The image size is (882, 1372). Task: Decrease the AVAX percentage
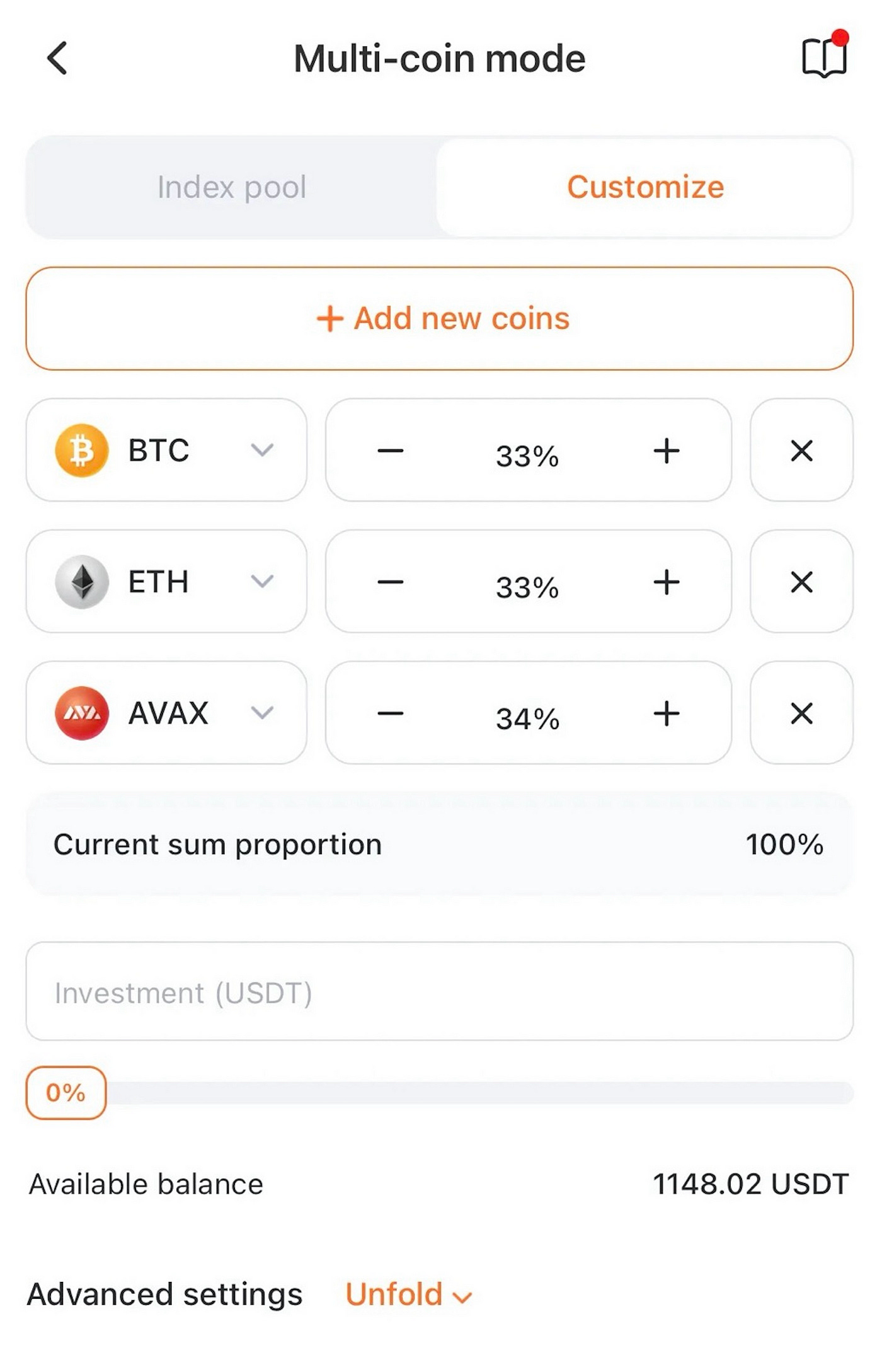coord(390,713)
